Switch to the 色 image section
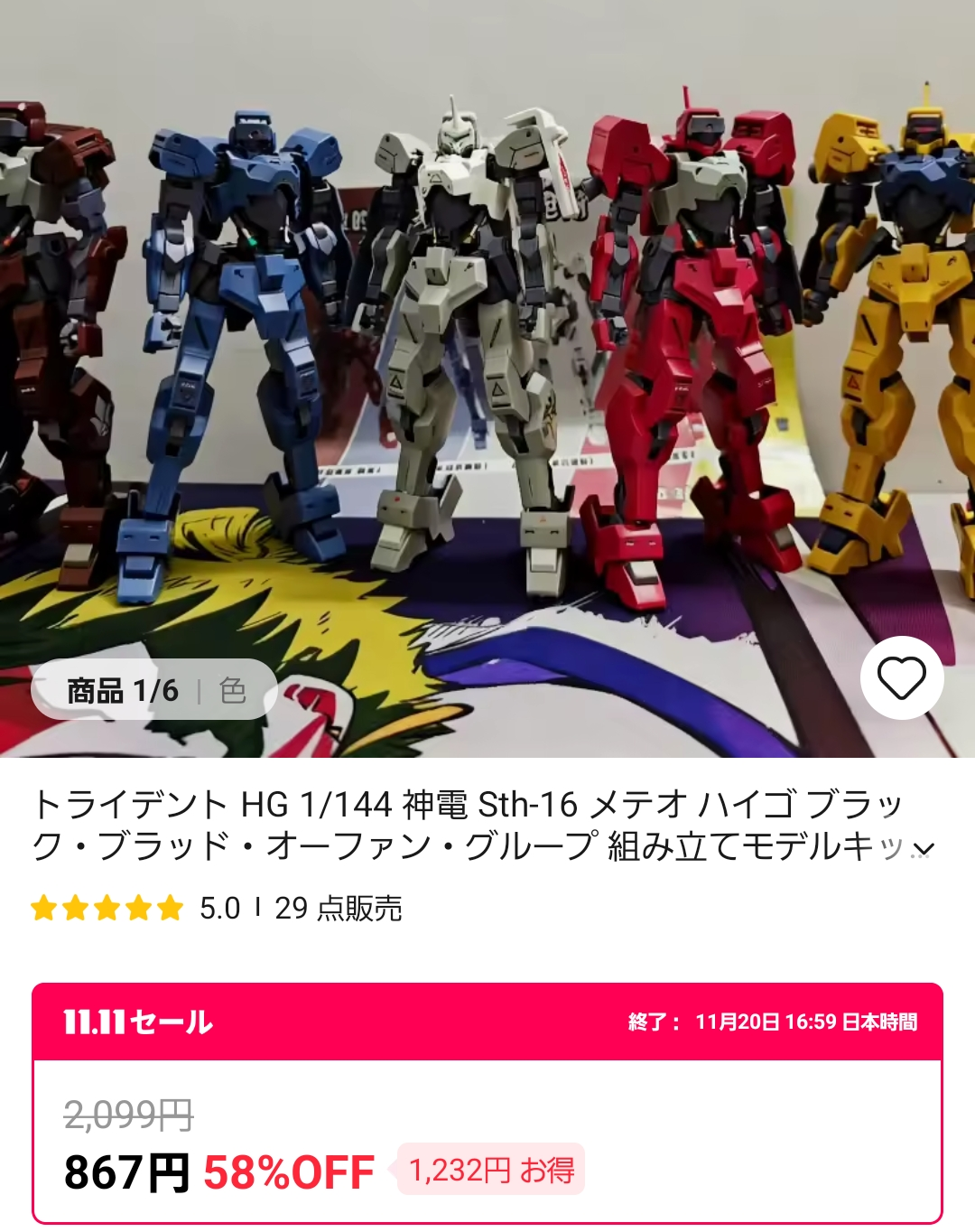Viewport: 975px width, 1232px height. (232, 691)
